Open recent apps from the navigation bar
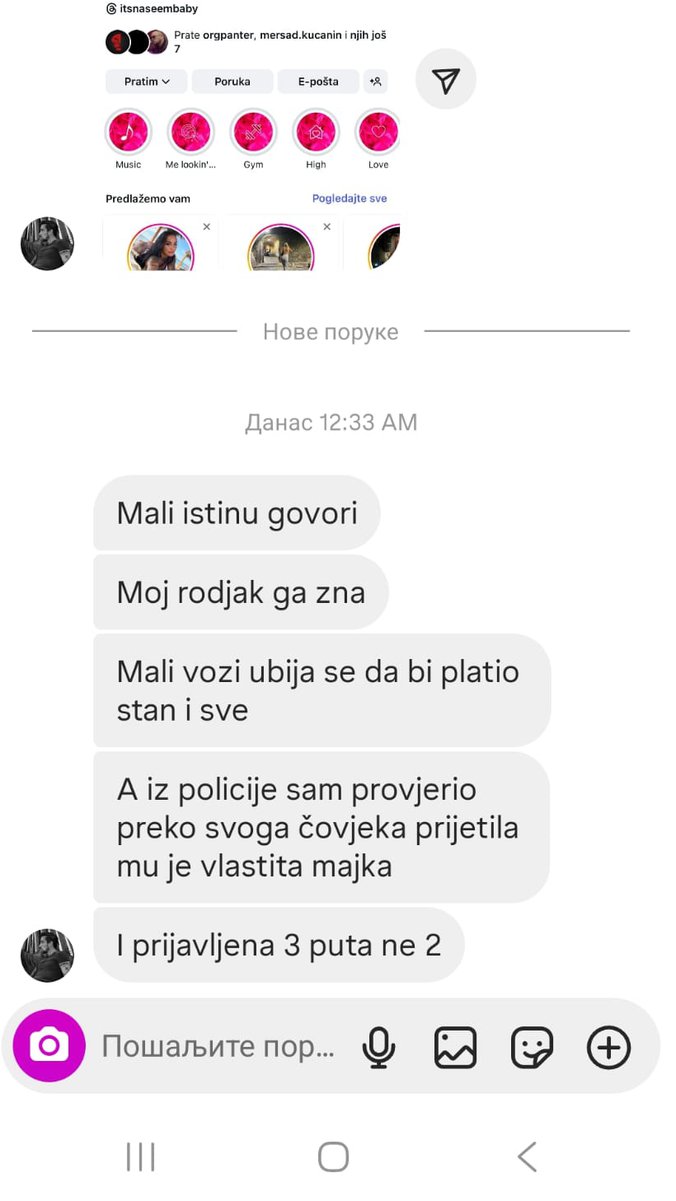Screen dimensions: 676x1201 141,1157
